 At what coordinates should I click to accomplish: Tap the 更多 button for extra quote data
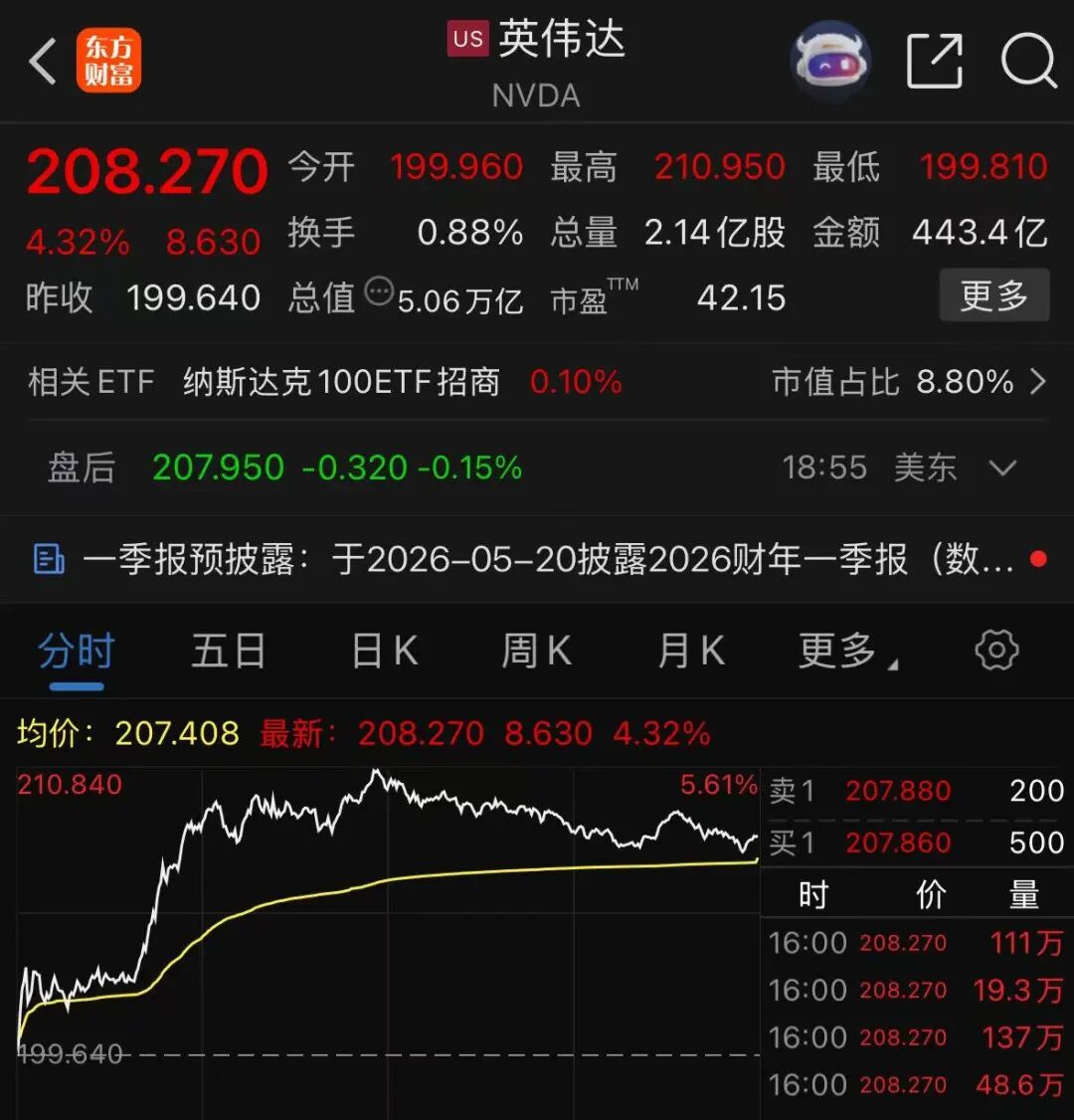(x=993, y=295)
